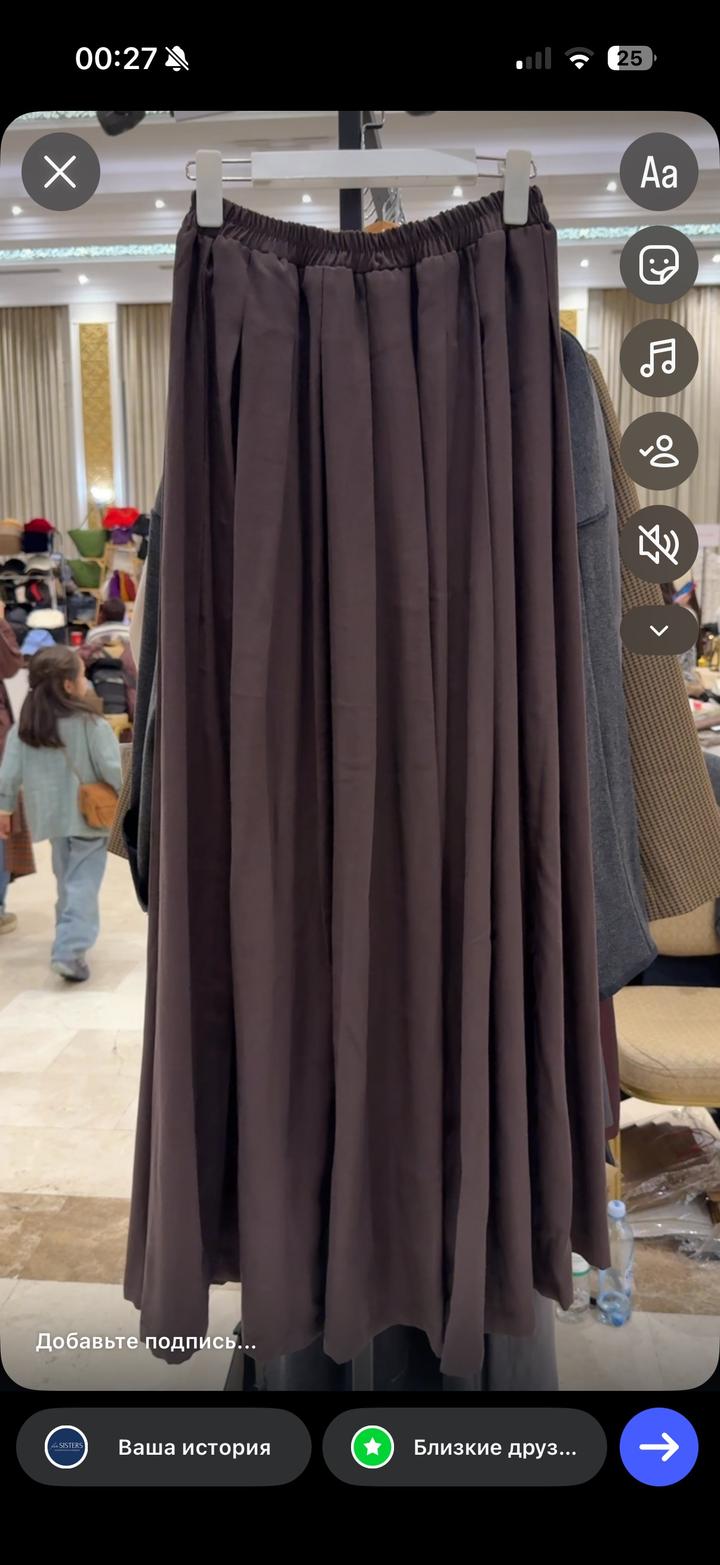Tap the 'Добавьте подпись...' caption field
Screen dimensions: 720x1565
click(x=146, y=1341)
